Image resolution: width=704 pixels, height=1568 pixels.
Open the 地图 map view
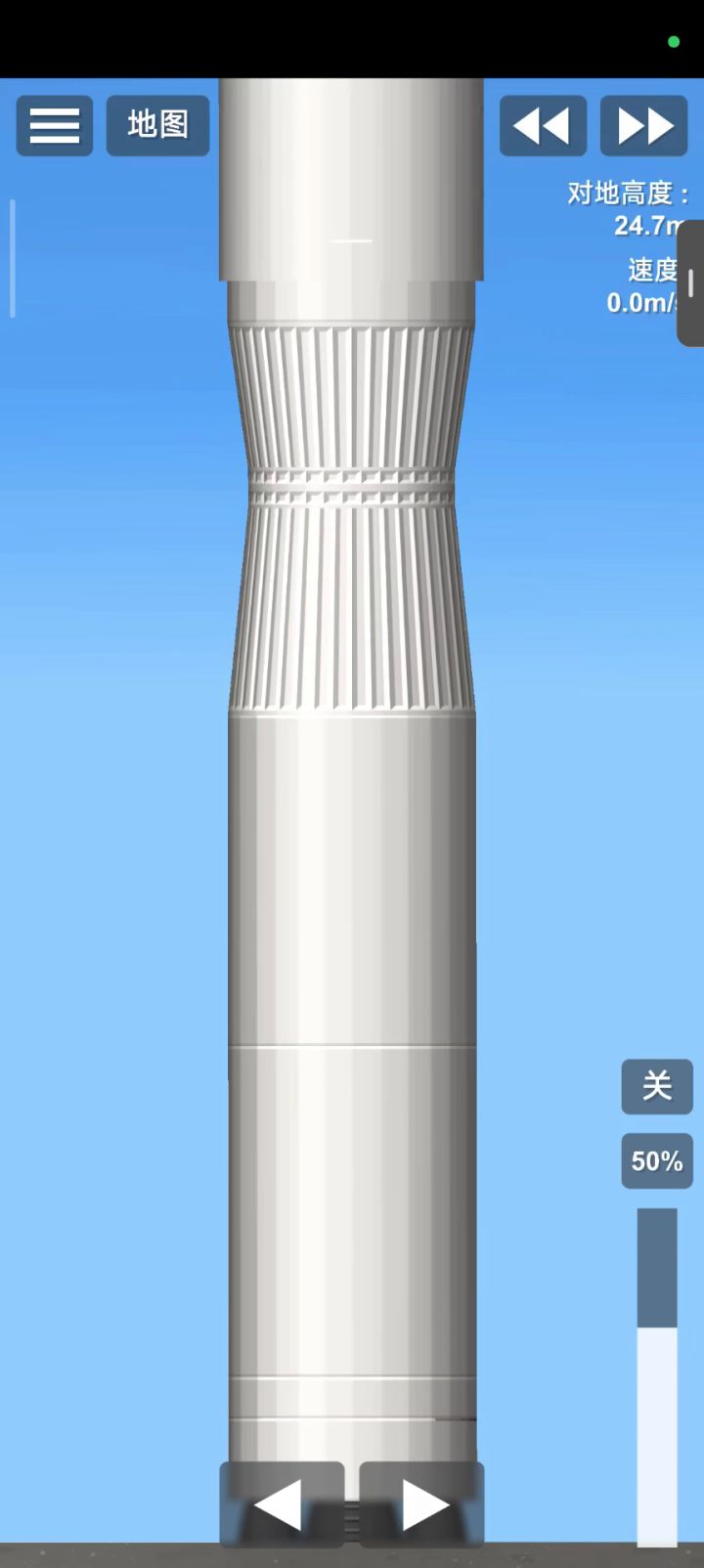[157, 125]
